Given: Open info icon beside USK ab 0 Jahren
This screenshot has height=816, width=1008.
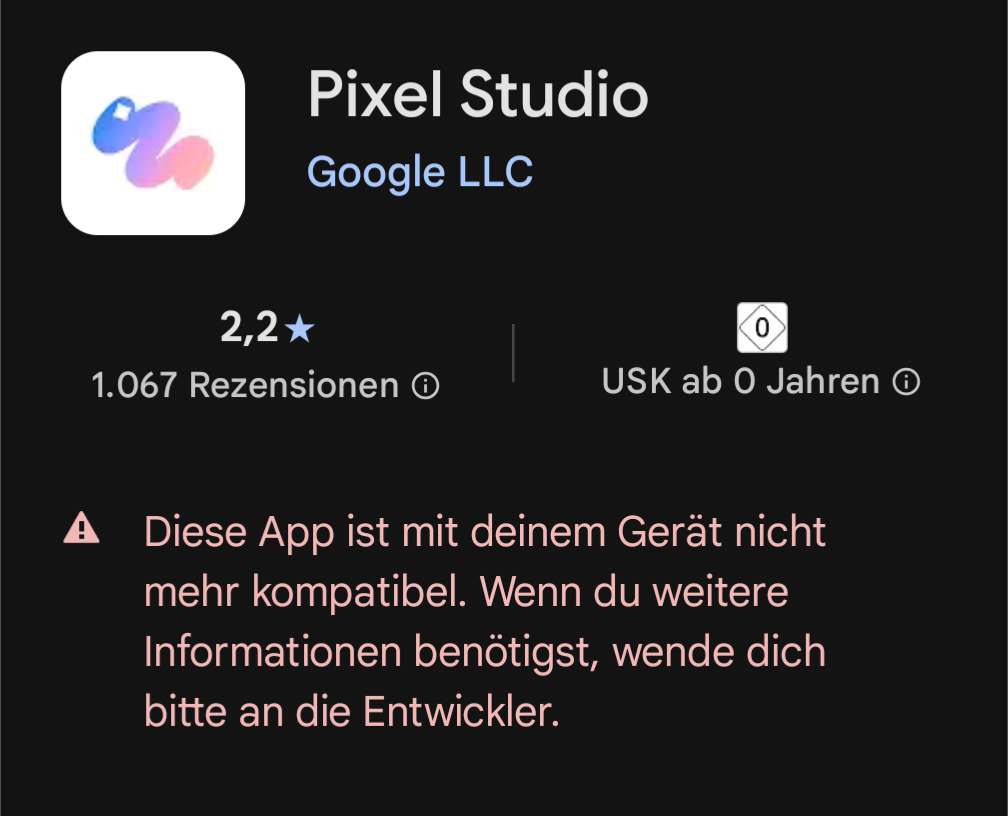Looking at the screenshot, I should [x=906, y=382].
